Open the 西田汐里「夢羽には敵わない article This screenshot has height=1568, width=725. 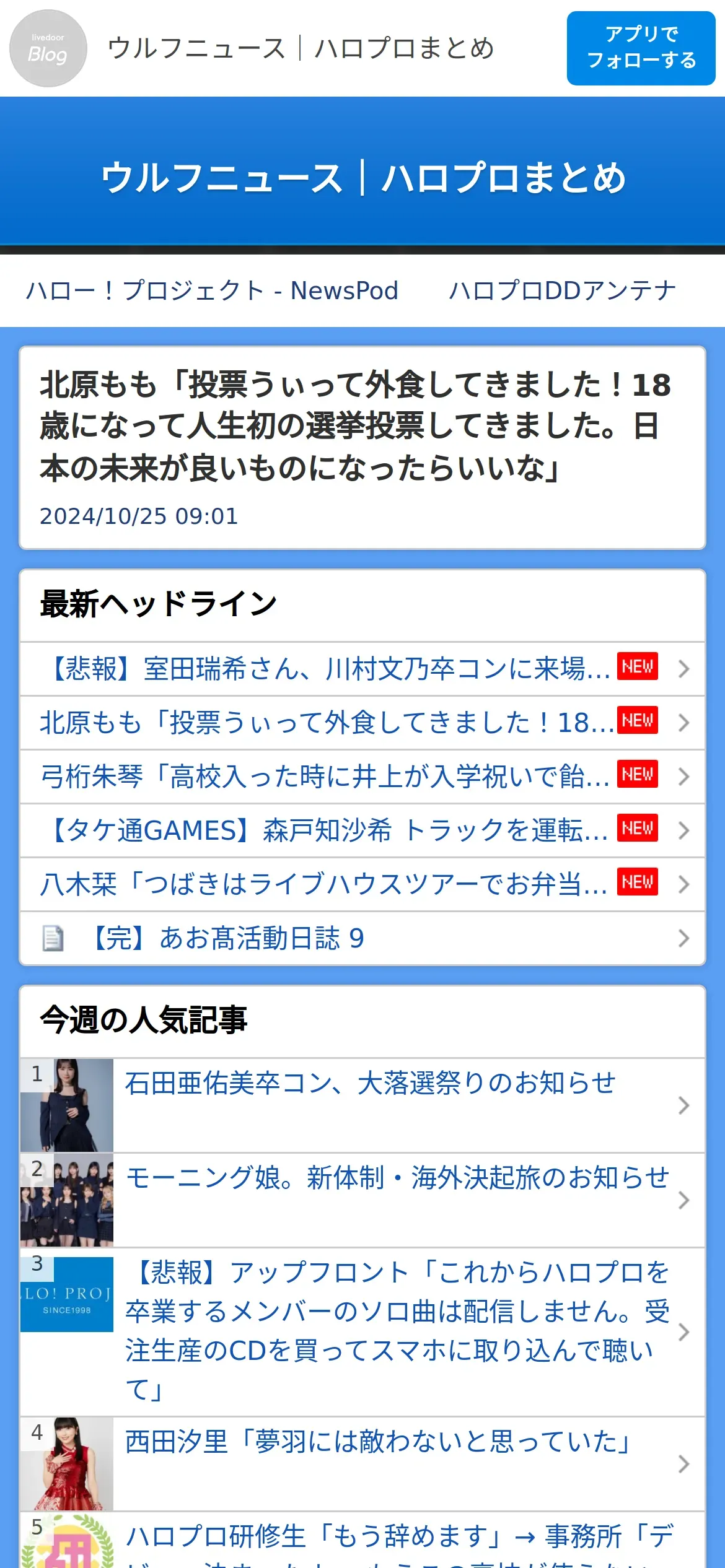(x=362, y=1464)
